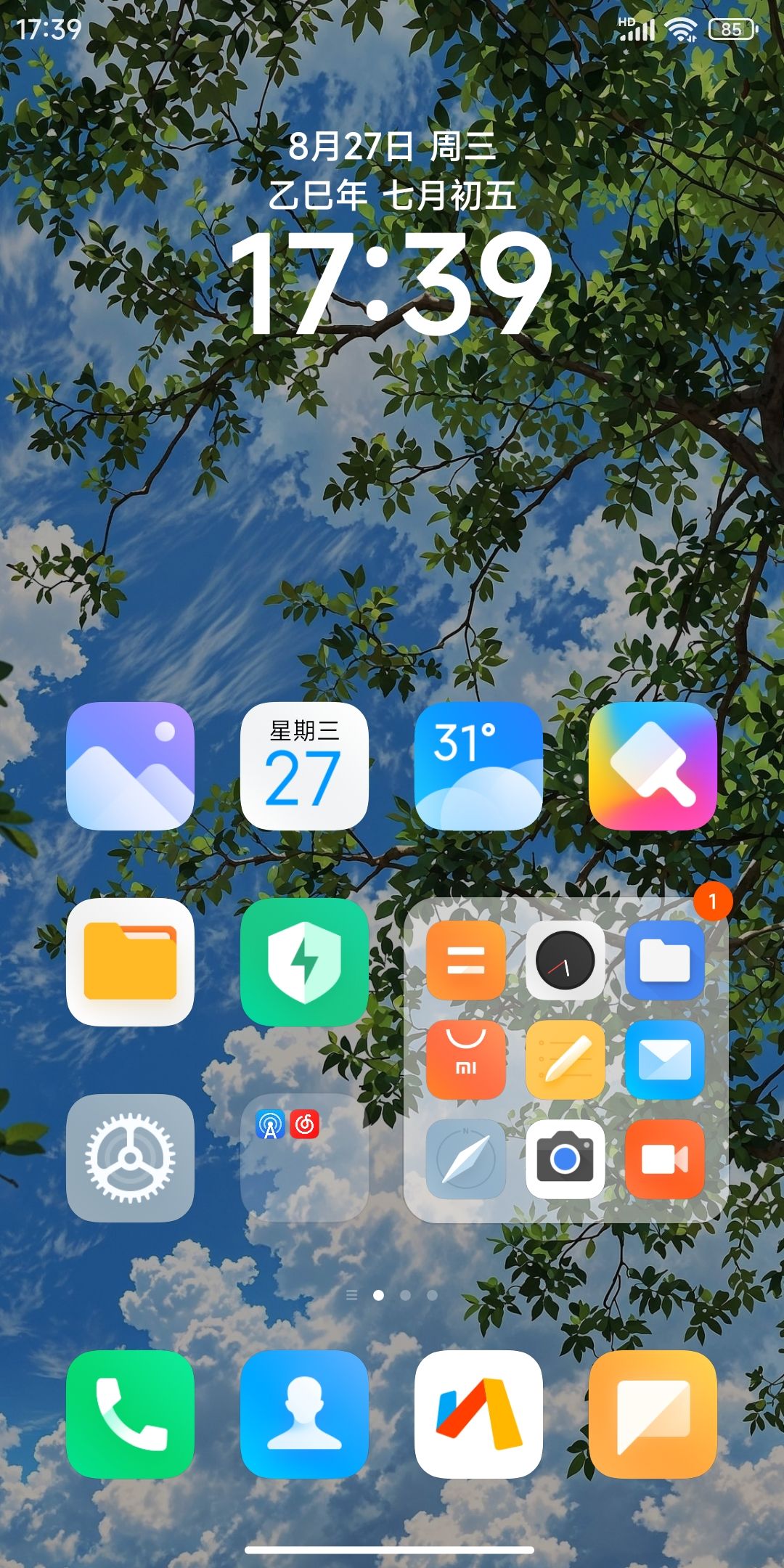Open the yellow File Manager folder app
The width and height of the screenshot is (784, 1568).
[130, 961]
